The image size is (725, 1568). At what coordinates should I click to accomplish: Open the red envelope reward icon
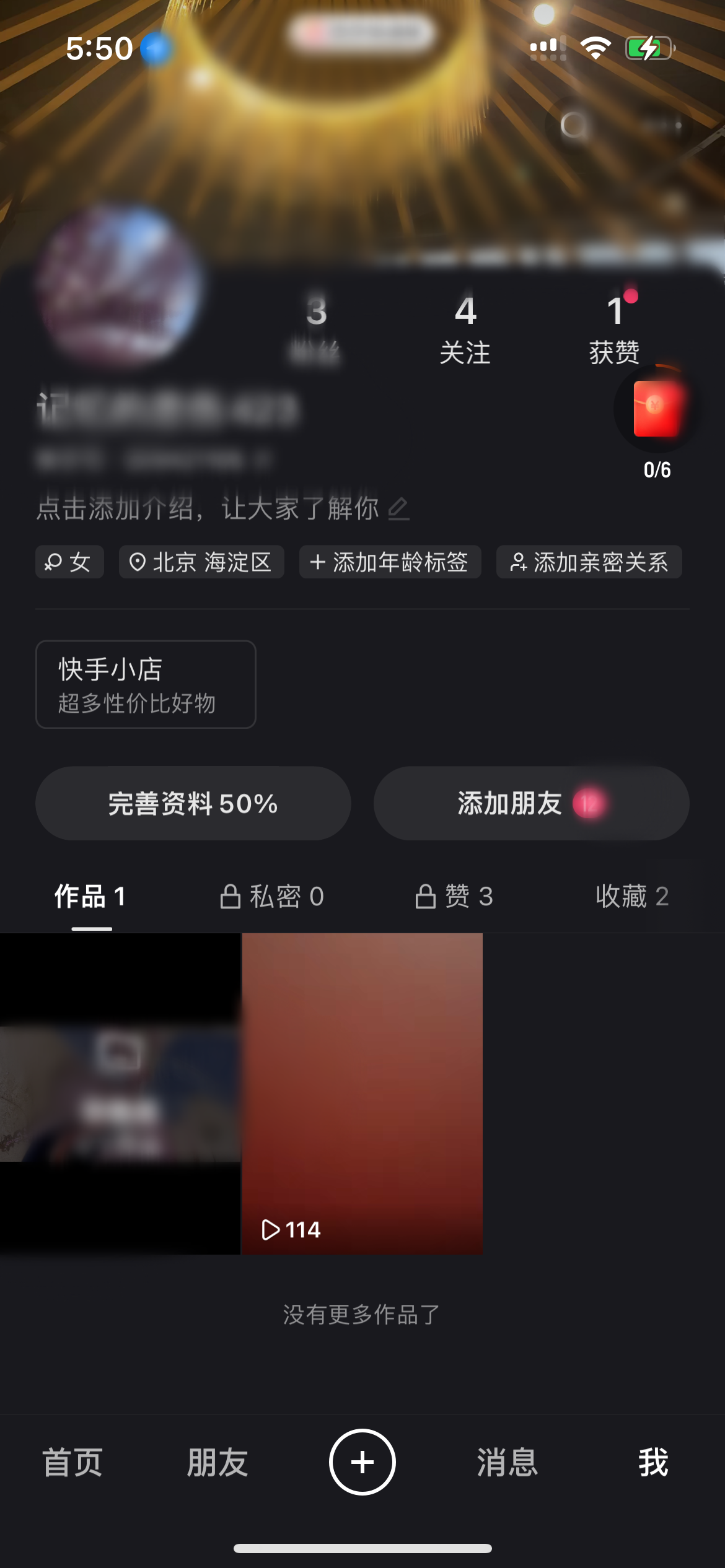[657, 409]
